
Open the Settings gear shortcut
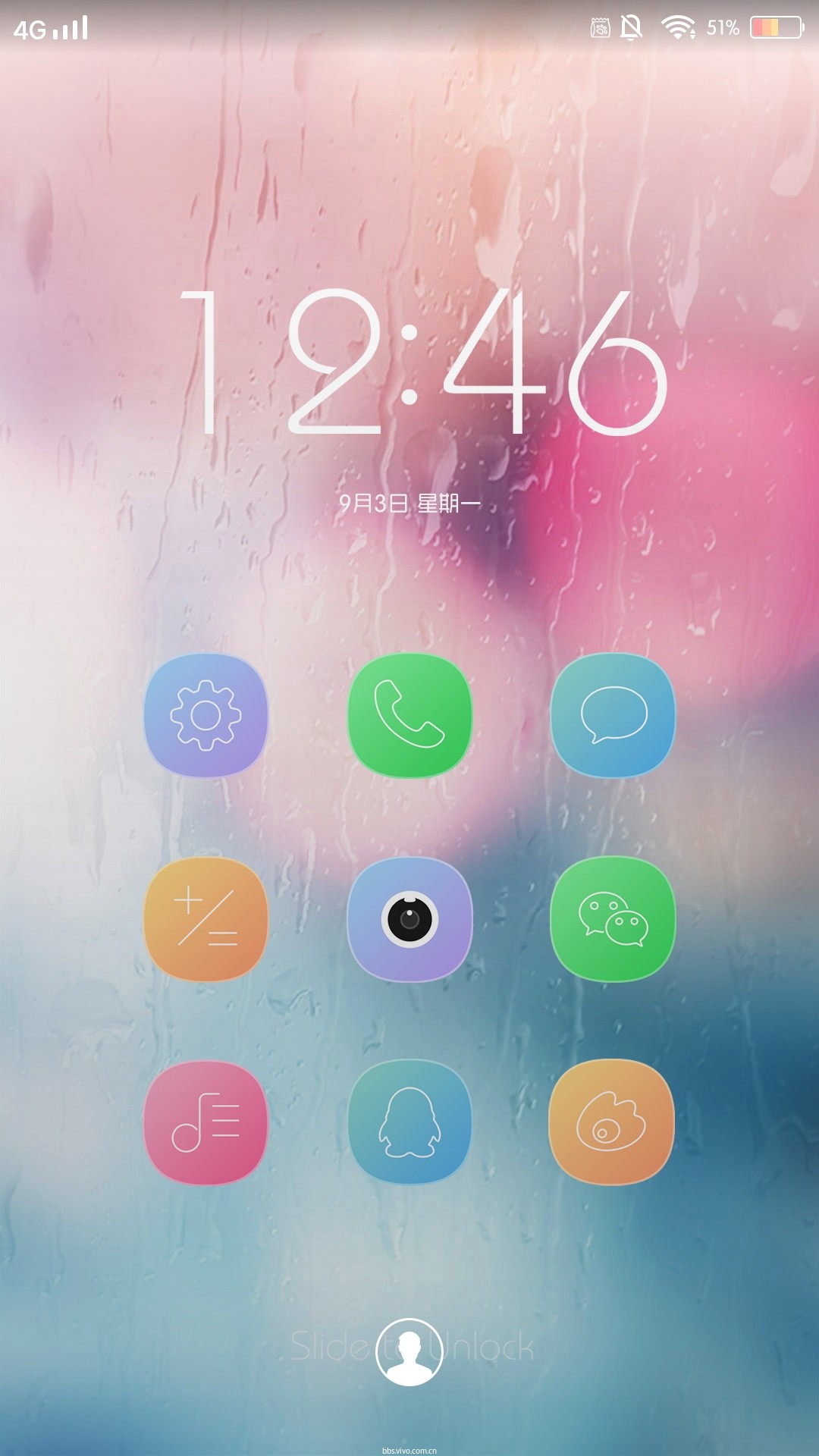[x=206, y=715]
